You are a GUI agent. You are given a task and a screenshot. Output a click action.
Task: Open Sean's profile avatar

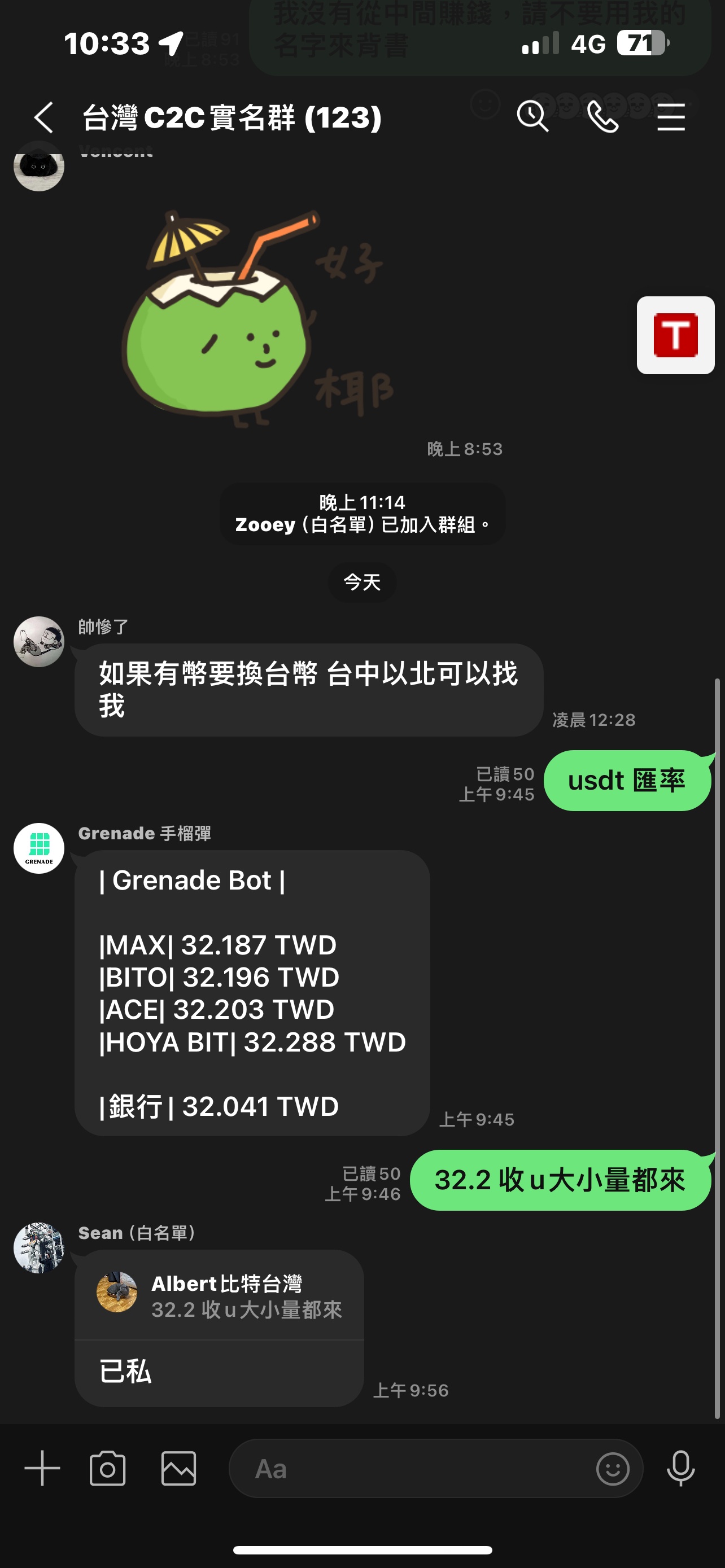pyautogui.click(x=39, y=1248)
